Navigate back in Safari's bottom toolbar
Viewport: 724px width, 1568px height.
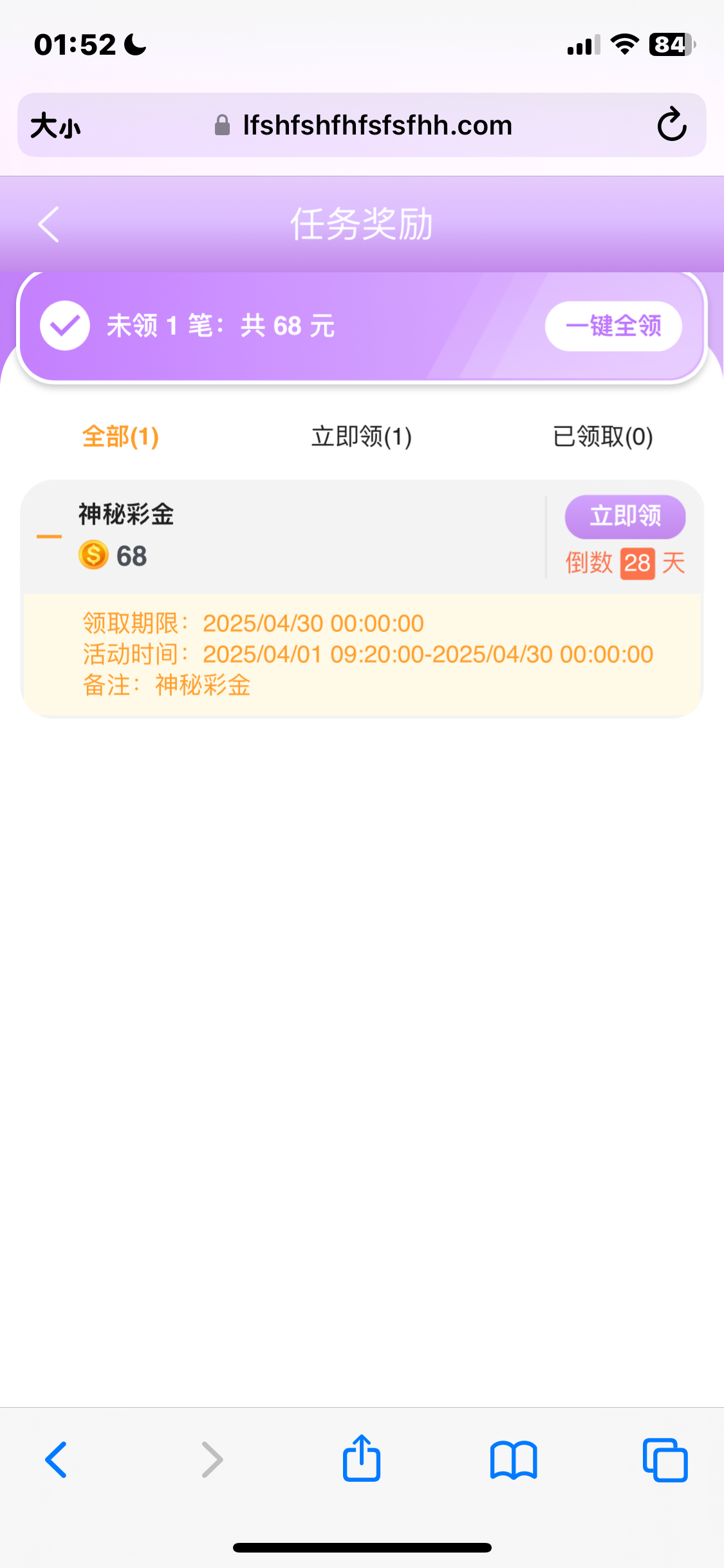57,1460
